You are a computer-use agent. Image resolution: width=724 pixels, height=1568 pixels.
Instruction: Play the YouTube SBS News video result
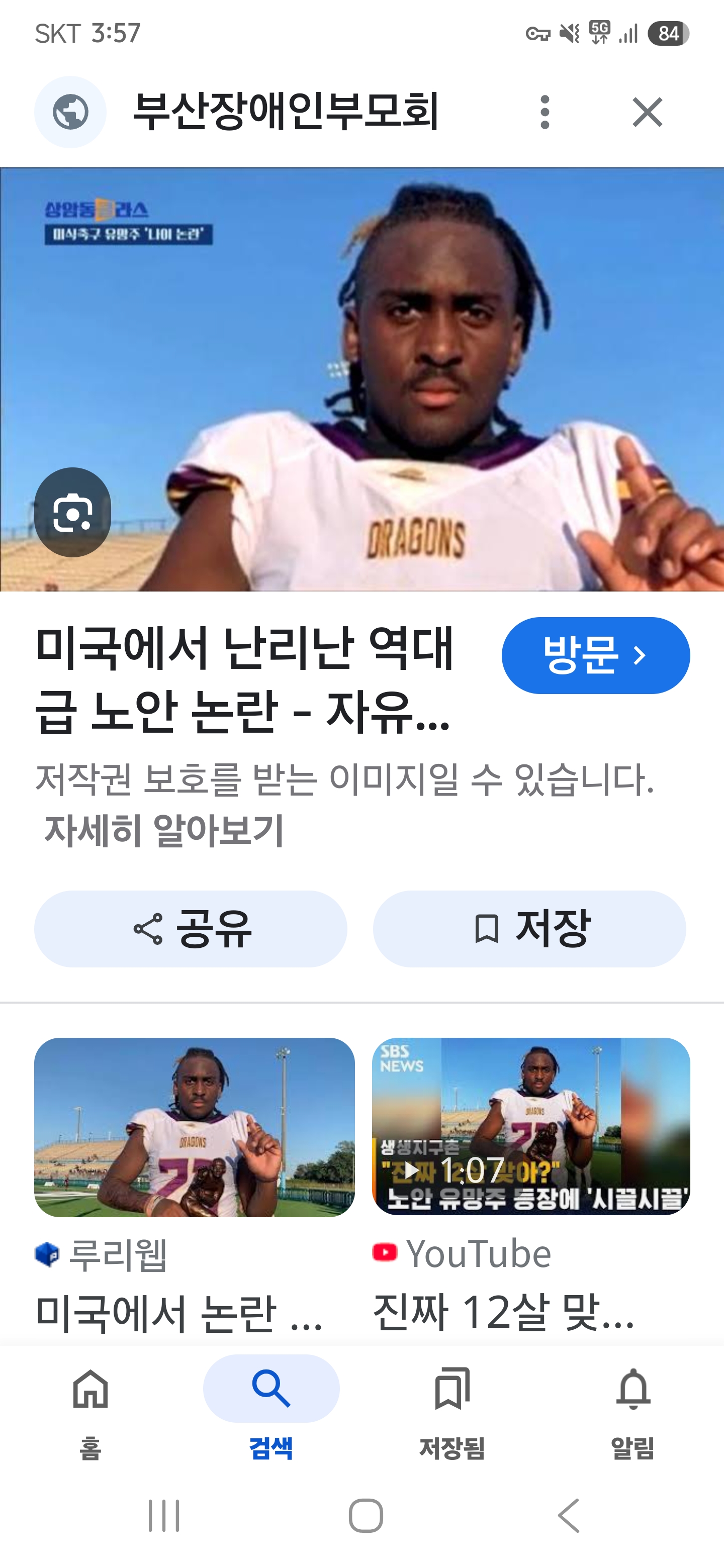point(530,1126)
